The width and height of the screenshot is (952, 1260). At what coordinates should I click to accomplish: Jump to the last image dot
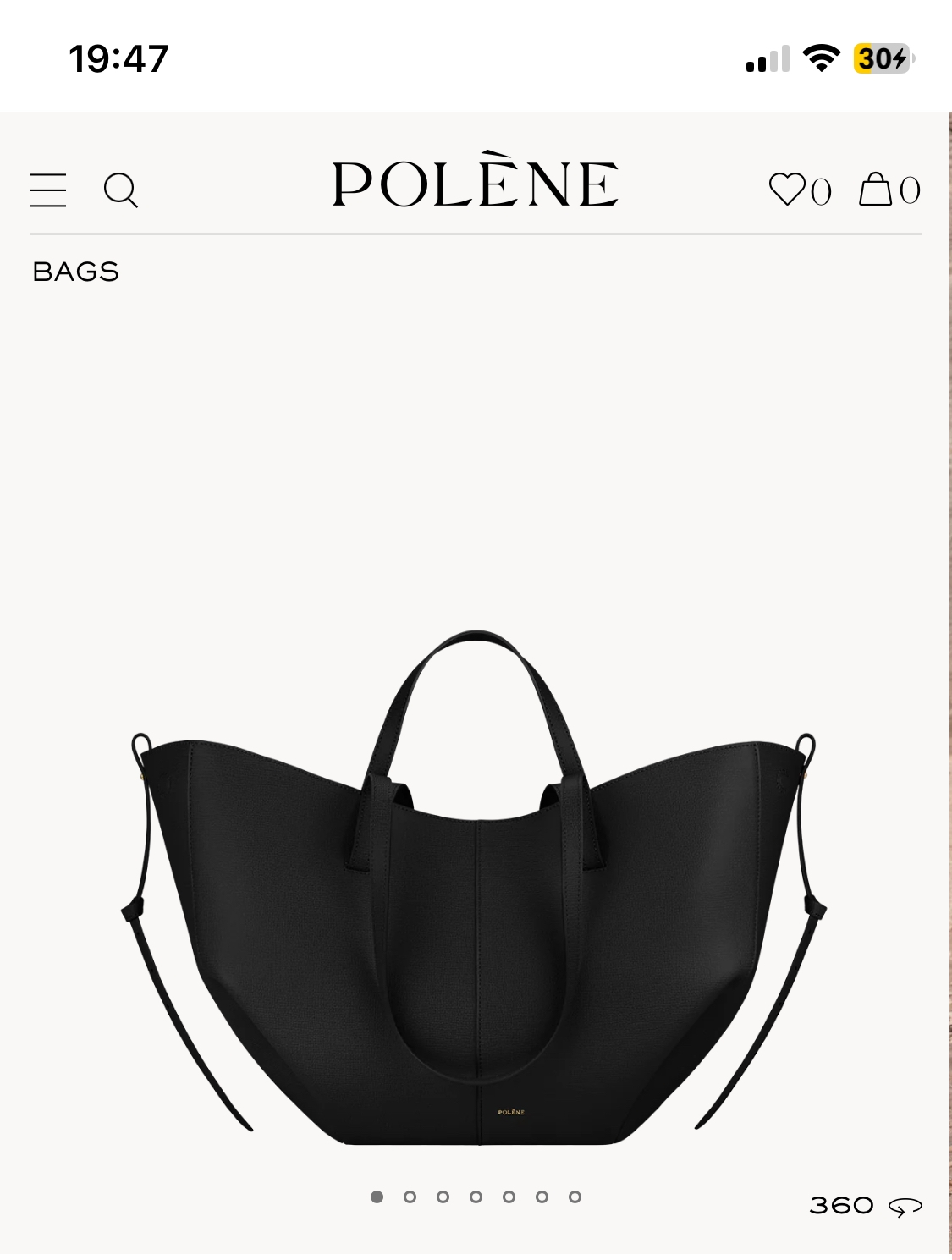pos(575,1197)
